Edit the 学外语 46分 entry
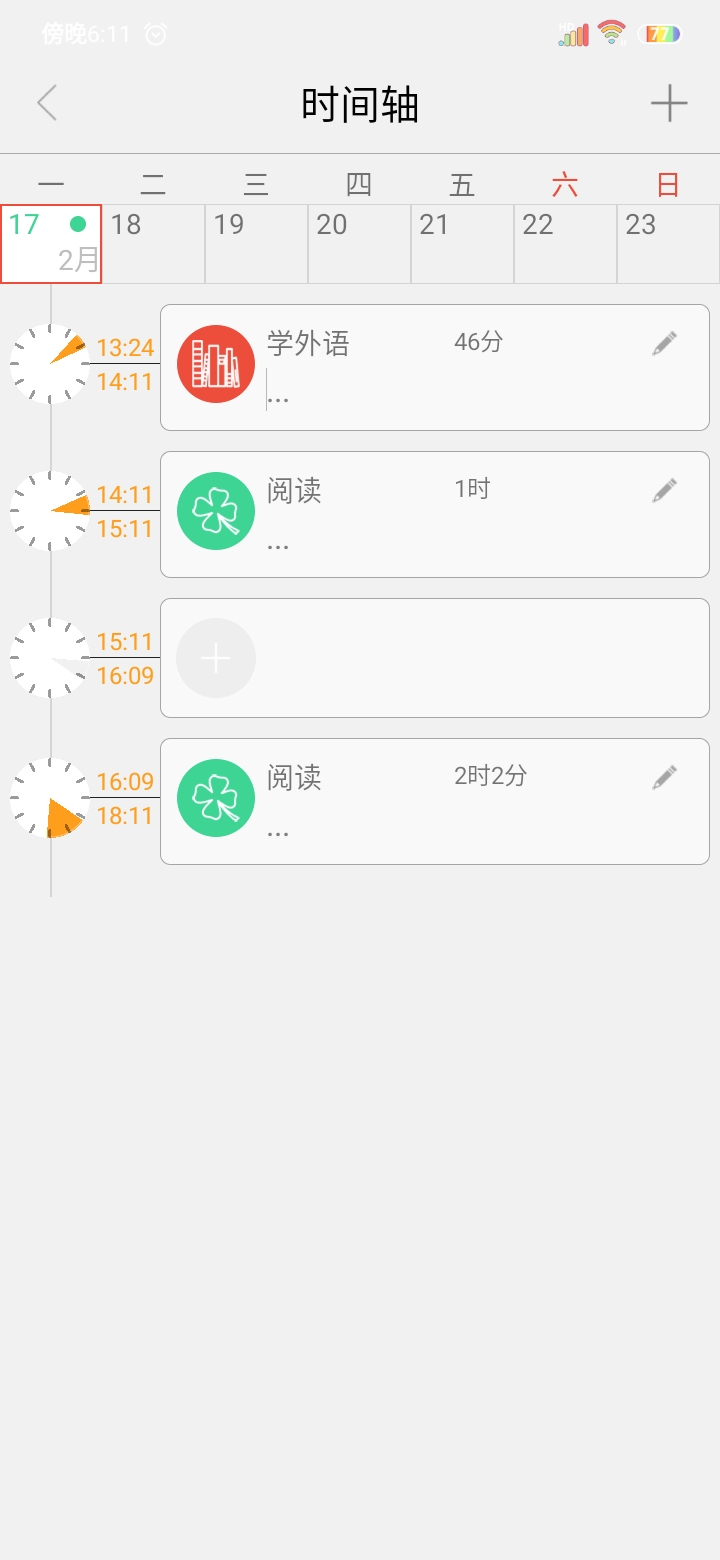Screen dimensions: 720x1560 pos(665,344)
